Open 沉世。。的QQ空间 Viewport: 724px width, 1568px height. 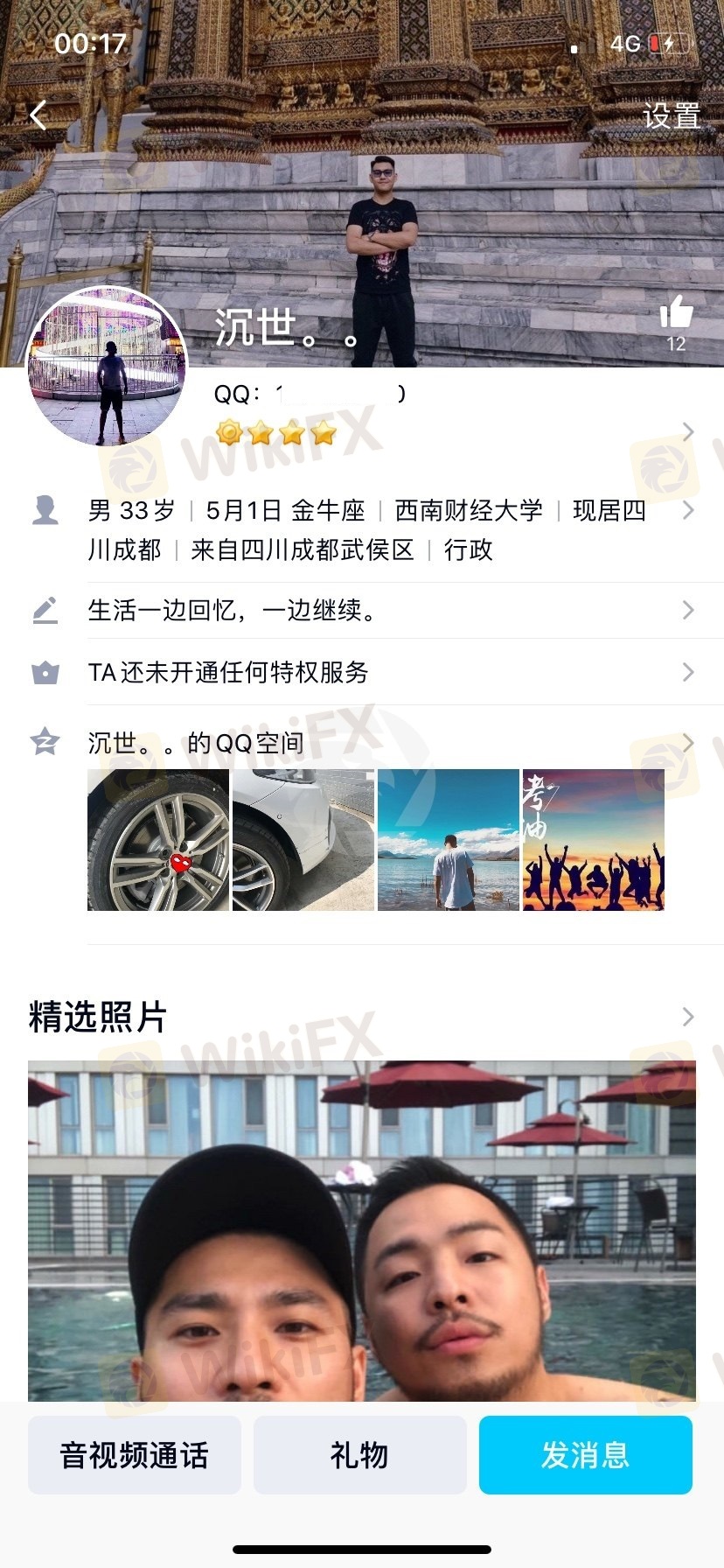[x=367, y=743]
